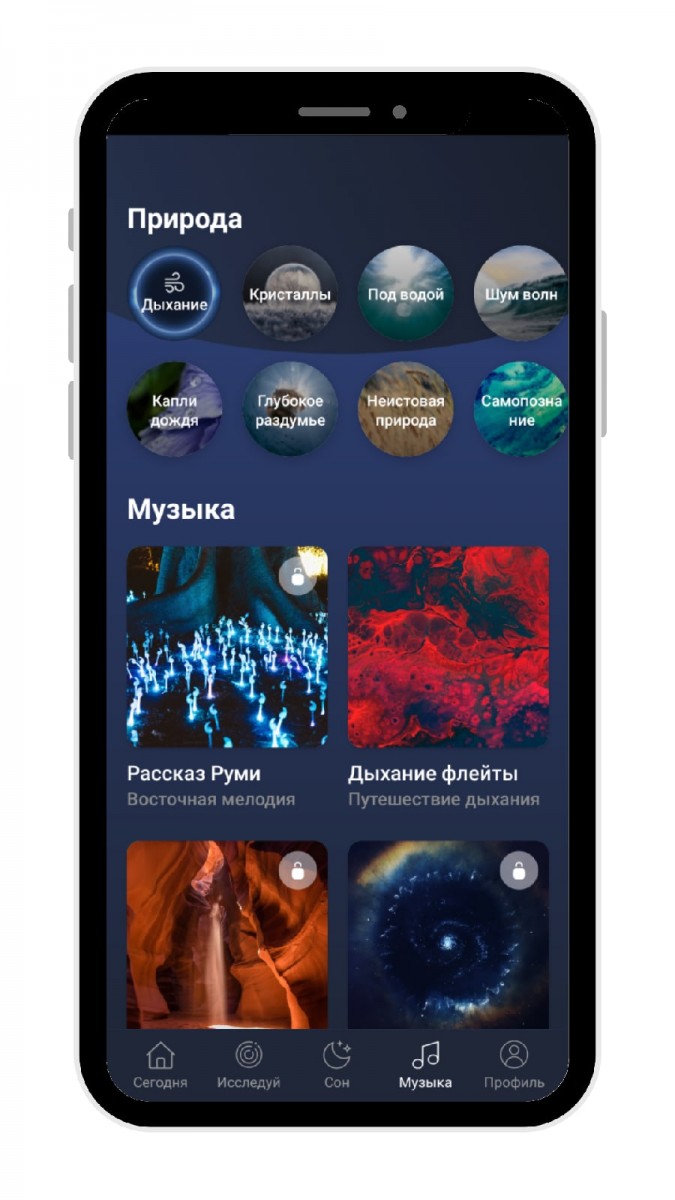Switch to the Сегодня tab
This screenshot has width=675, height=1200.
coord(160,1065)
